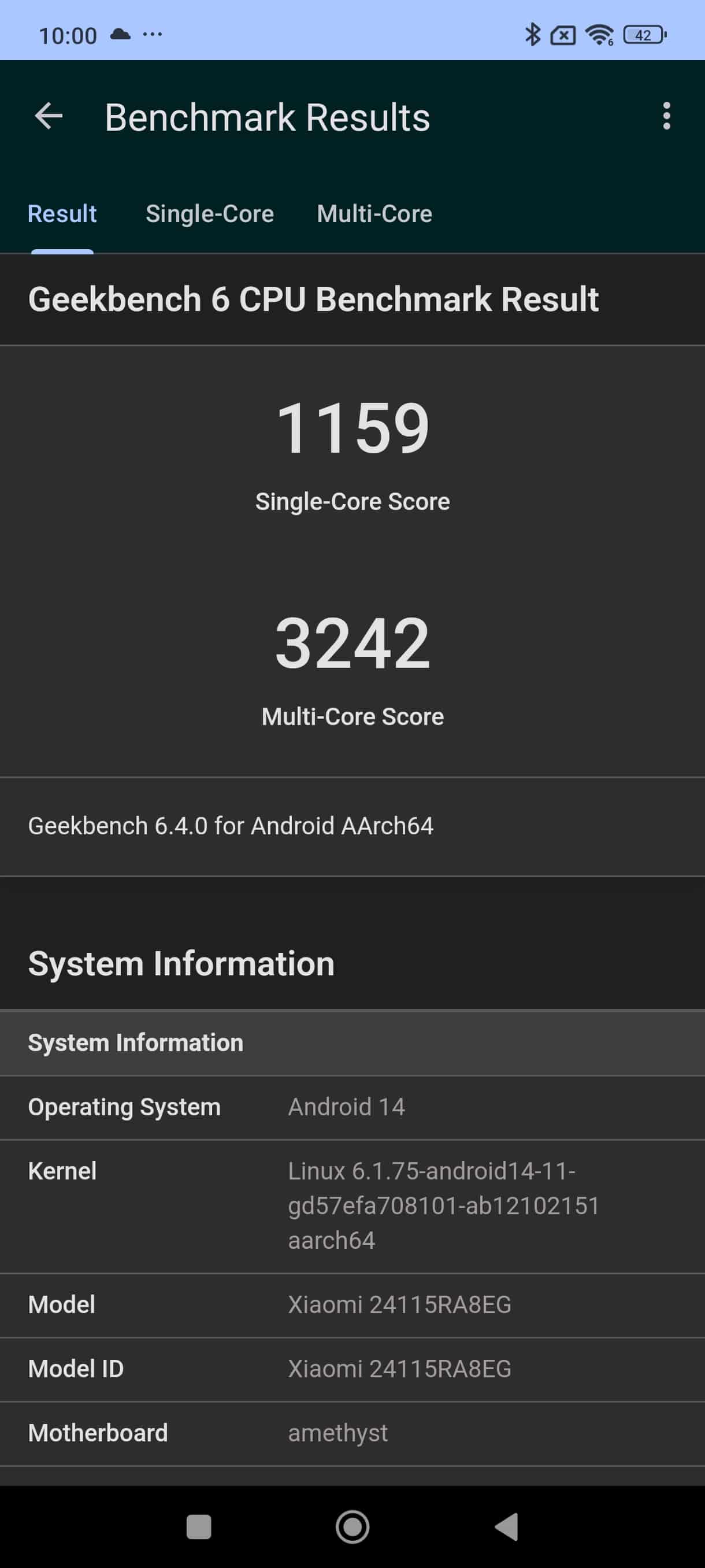Go back using the app bar arrow
The width and height of the screenshot is (705, 1568).
[x=49, y=116]
